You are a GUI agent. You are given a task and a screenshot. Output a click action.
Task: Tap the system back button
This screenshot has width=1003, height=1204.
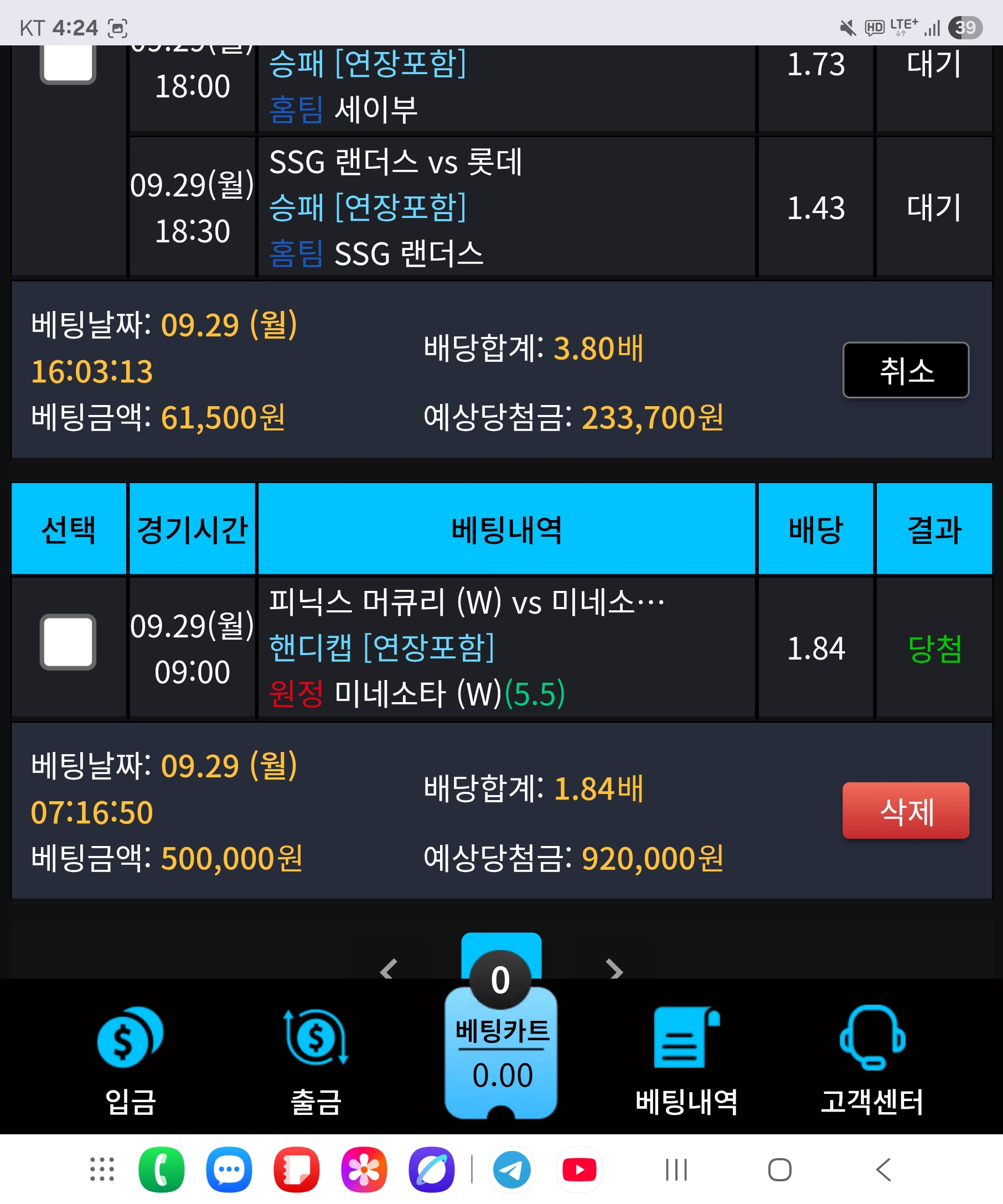884,1170
